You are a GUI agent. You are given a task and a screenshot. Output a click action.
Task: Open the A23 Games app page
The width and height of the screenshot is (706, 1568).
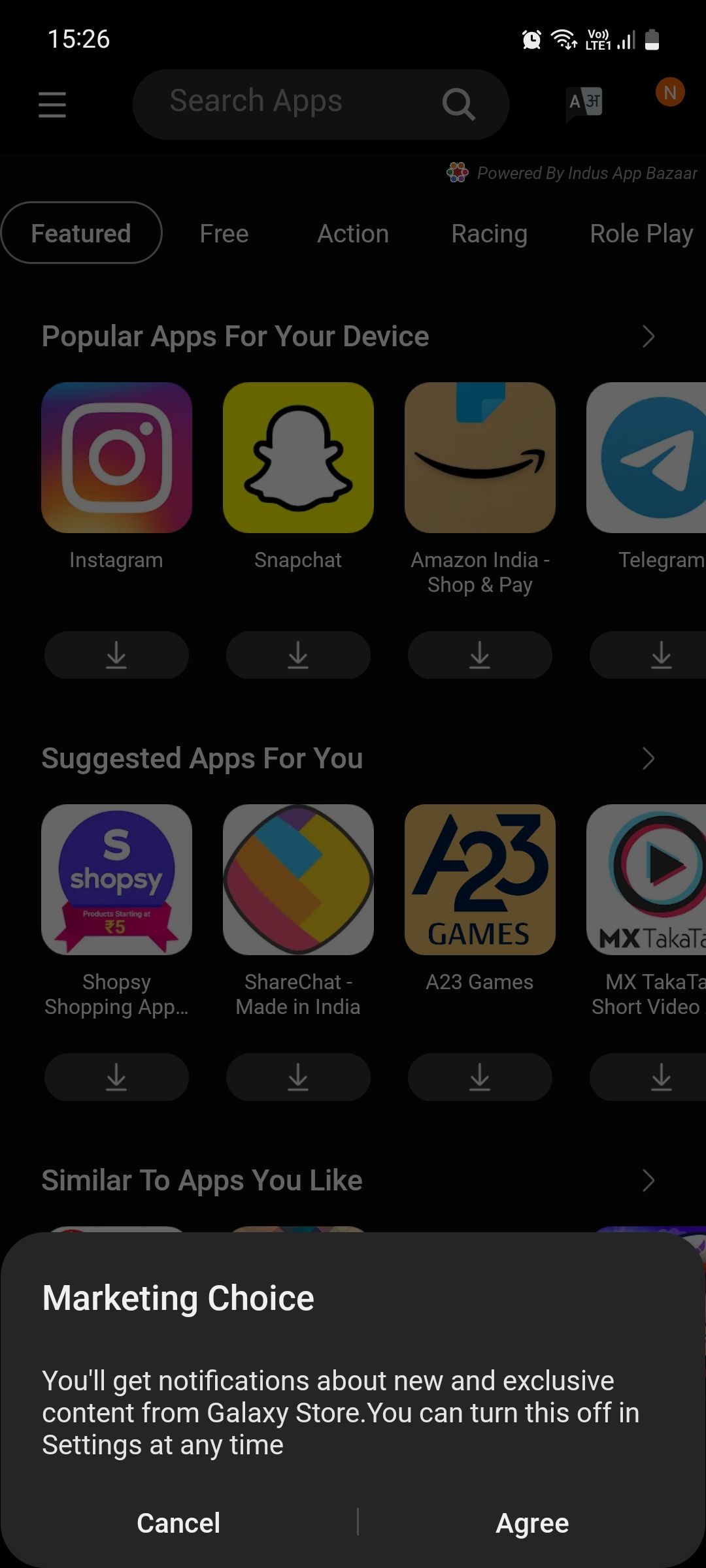coord(480,879)
